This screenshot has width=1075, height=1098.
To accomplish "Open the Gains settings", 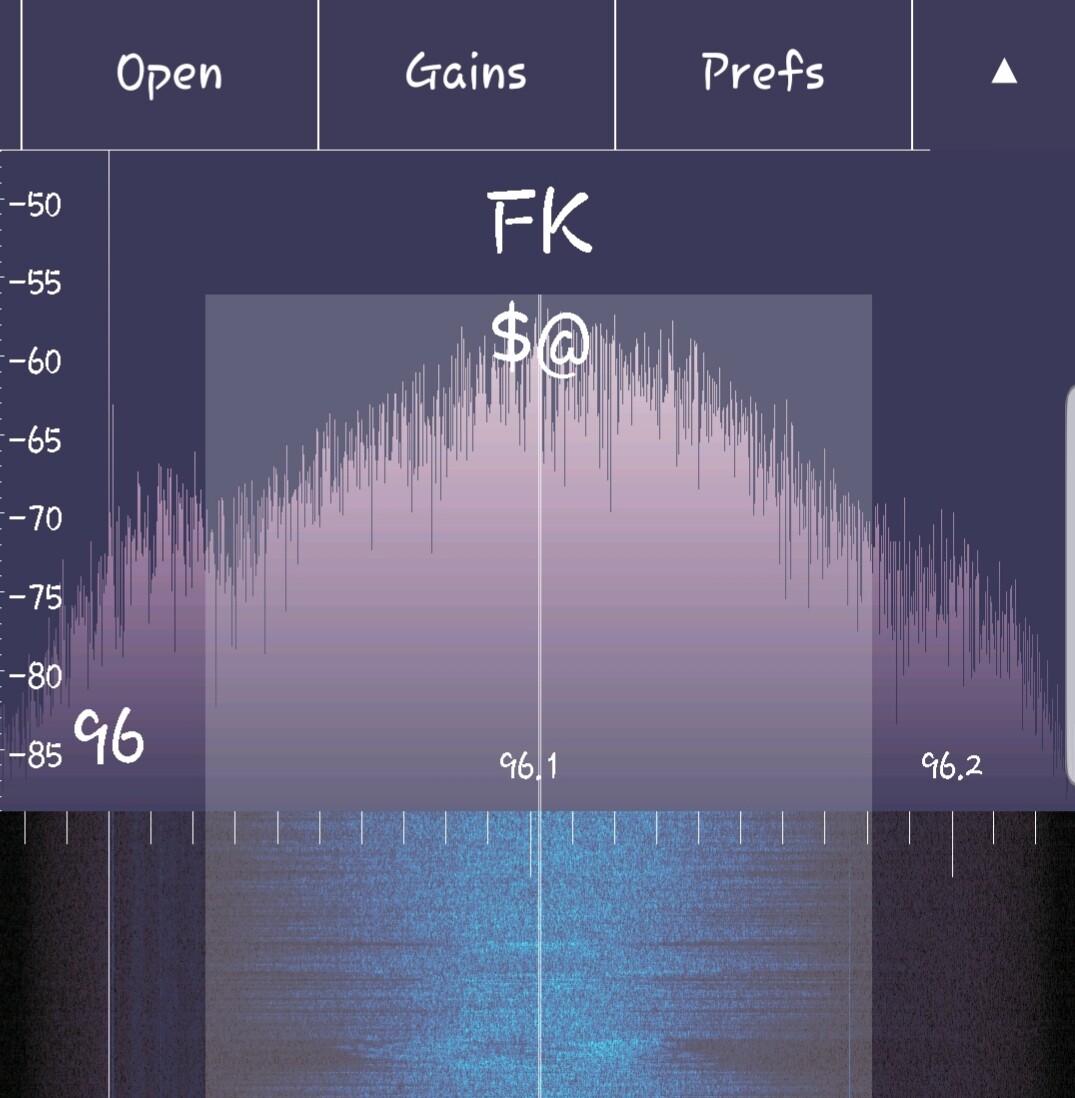I will pyautogui.click(x=466, y=74).
